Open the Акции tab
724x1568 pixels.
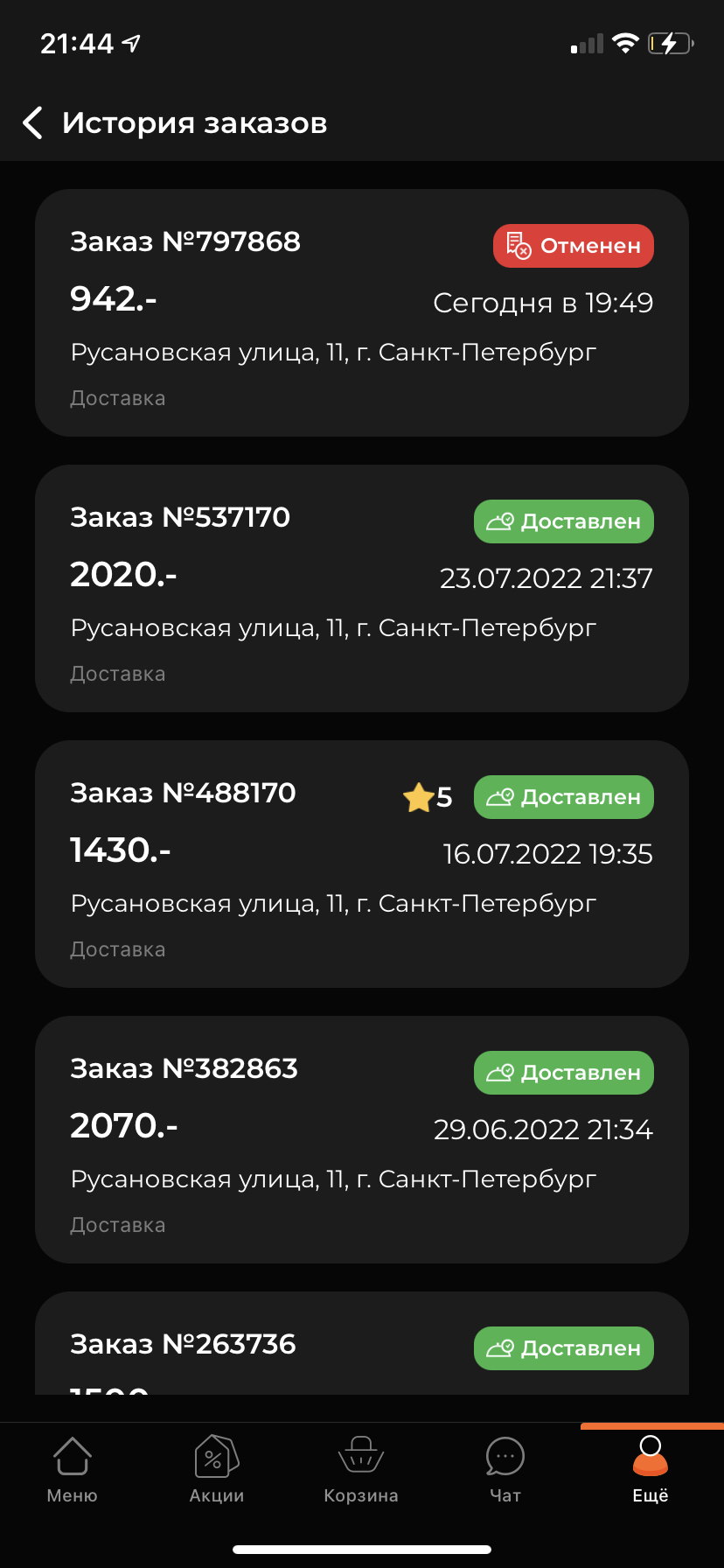point(217,1470)
